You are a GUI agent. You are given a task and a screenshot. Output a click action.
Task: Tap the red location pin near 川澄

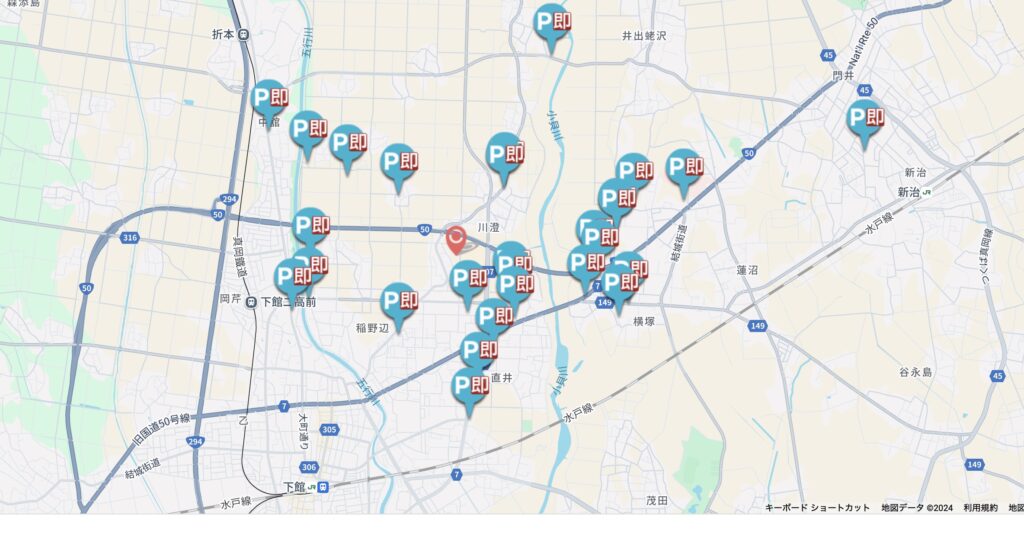pyautogui.click(x=456, y=241)
